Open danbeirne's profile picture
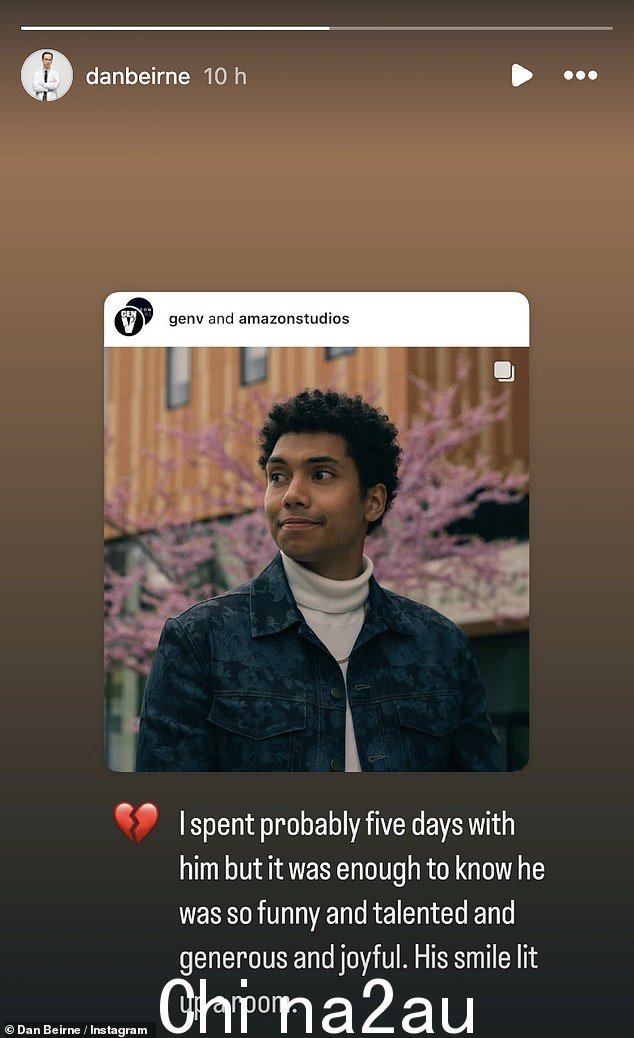 tap(47, 76)
